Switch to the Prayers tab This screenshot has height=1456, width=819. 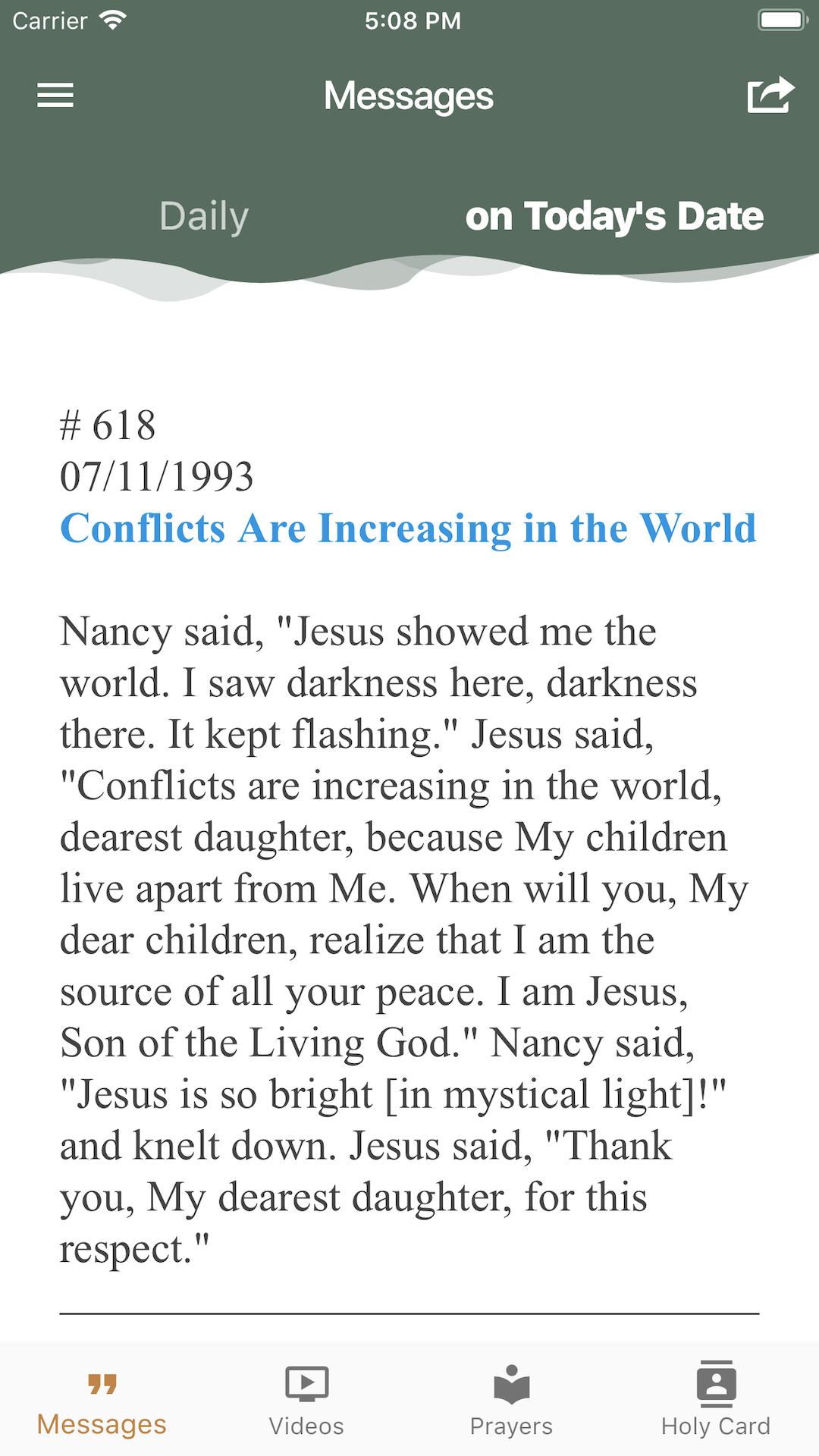point(511,1401)
